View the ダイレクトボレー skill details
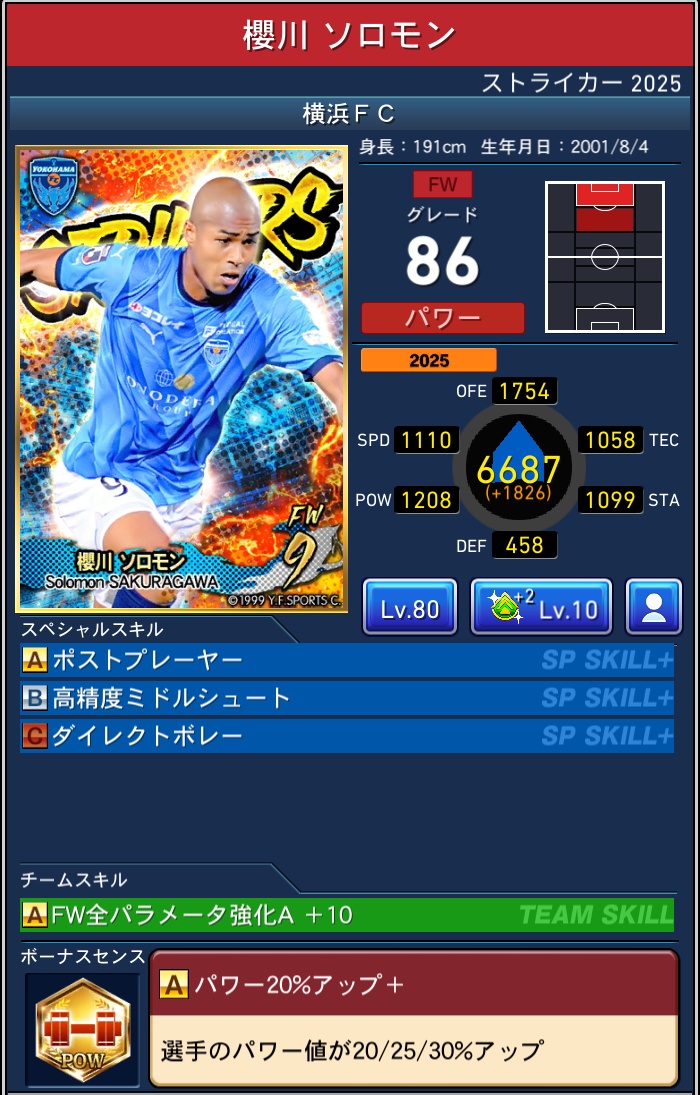 pyautogui.click(x=346, y=737)
